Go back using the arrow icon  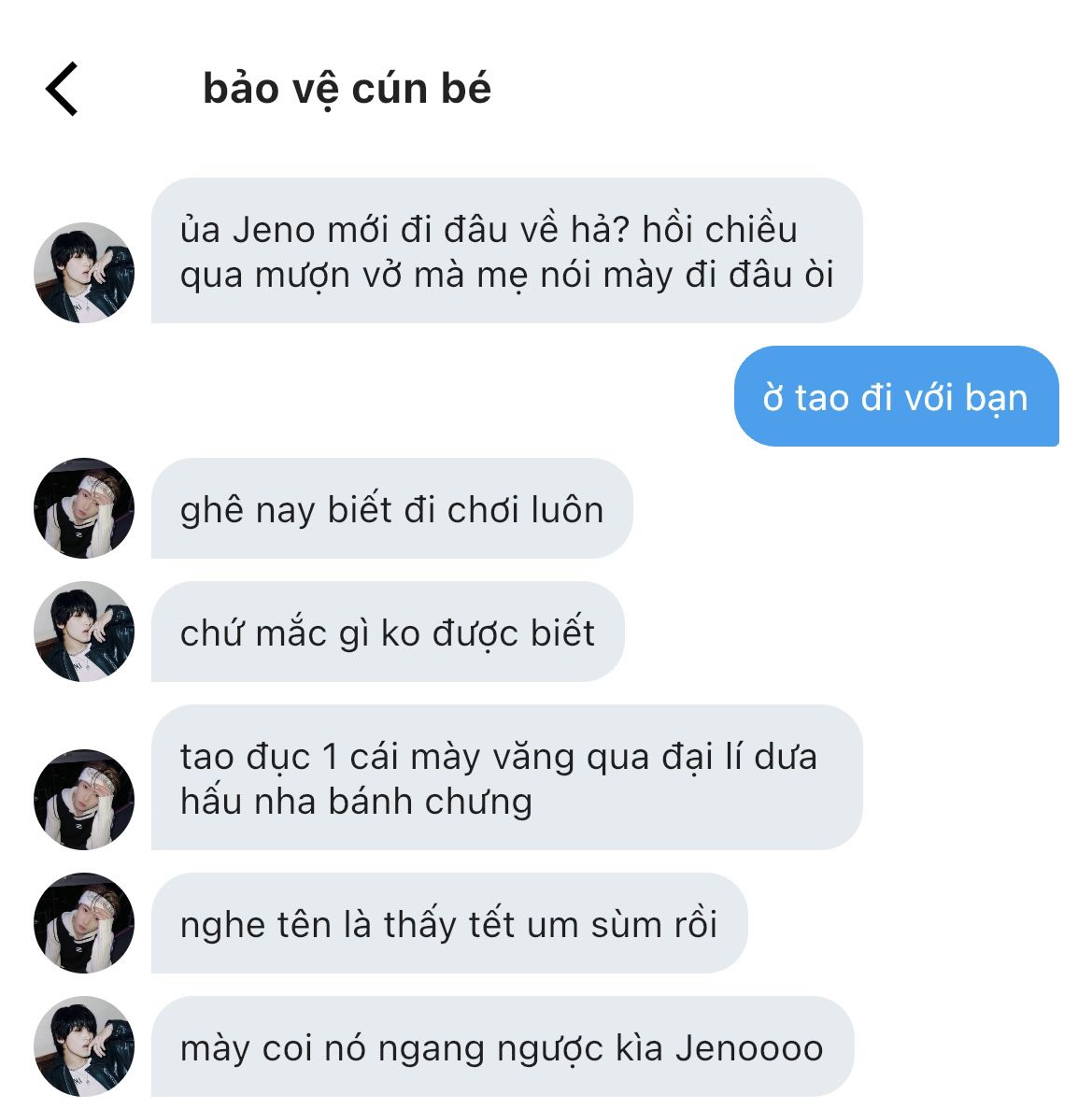(62, 90)
